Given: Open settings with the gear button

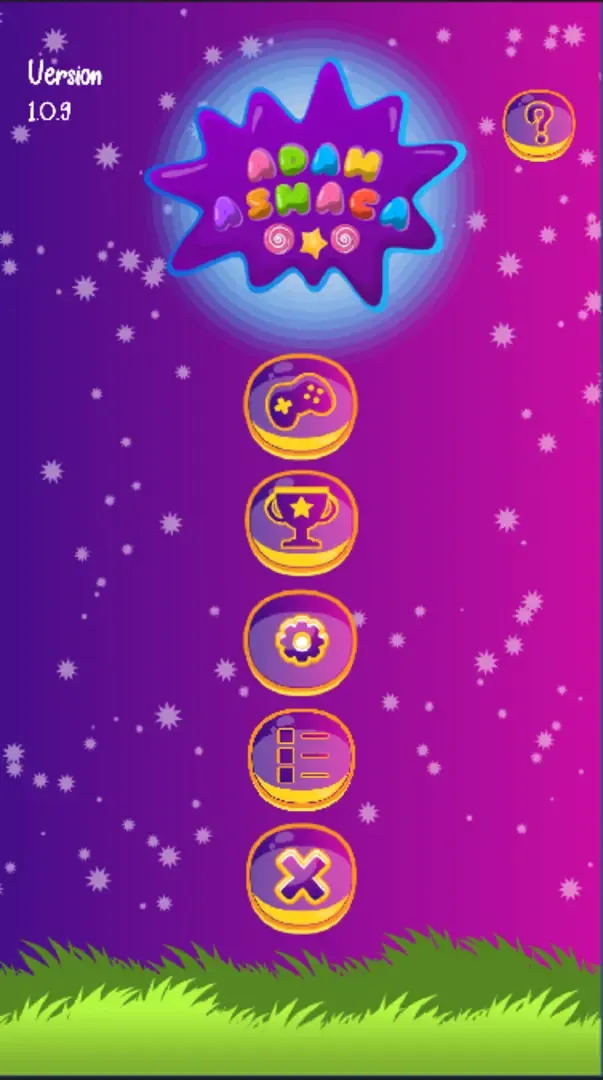Looking at the screenshot, I should pos(300,643).
